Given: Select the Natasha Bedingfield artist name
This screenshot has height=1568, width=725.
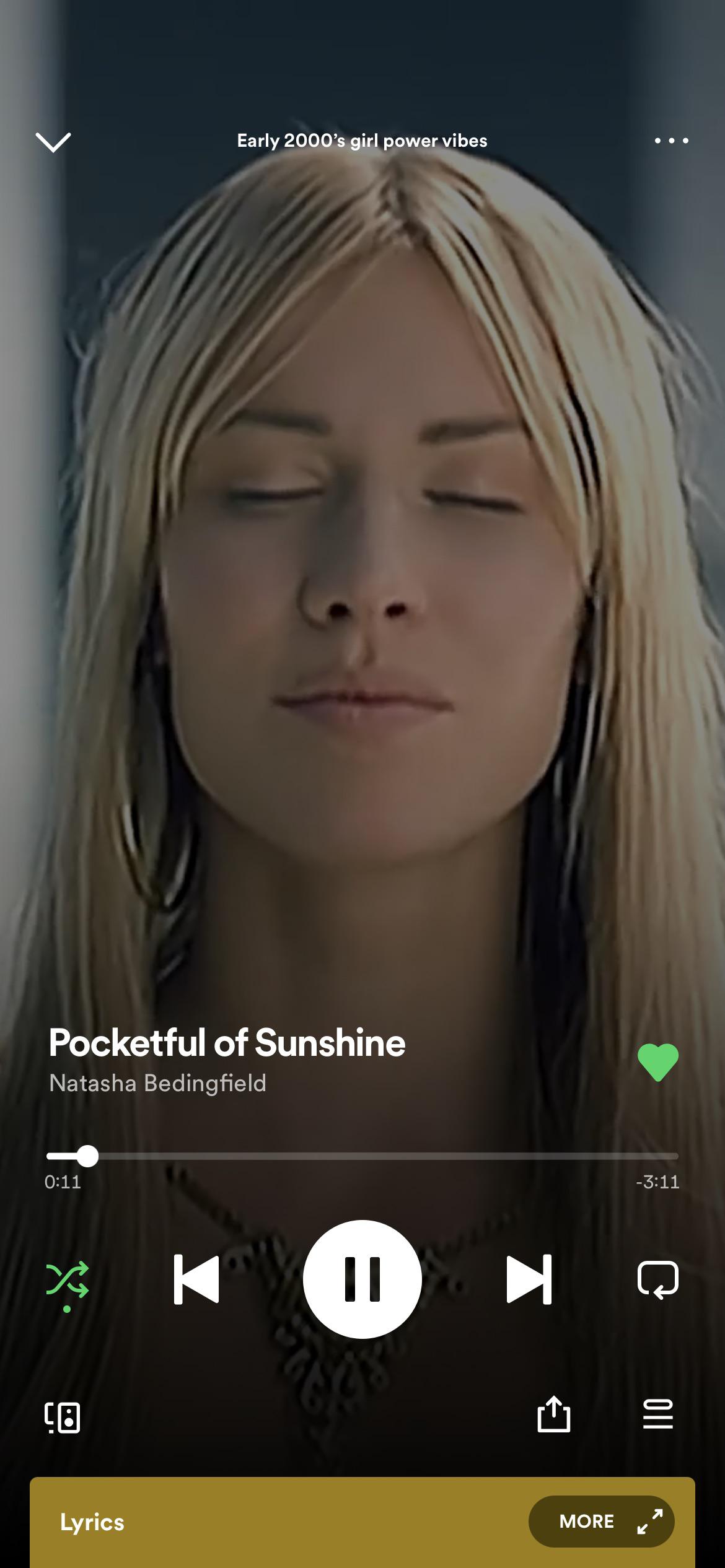Looking at the screenshot, I should pos(158,1084).
